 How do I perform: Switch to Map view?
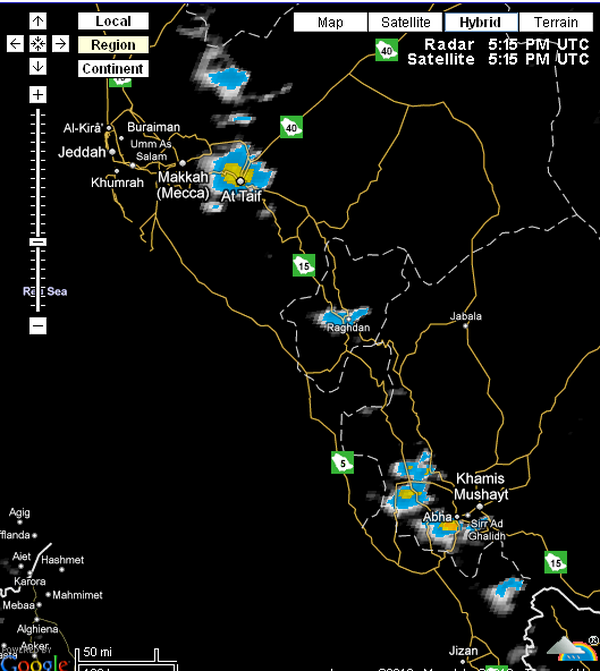tap(330, 22)
